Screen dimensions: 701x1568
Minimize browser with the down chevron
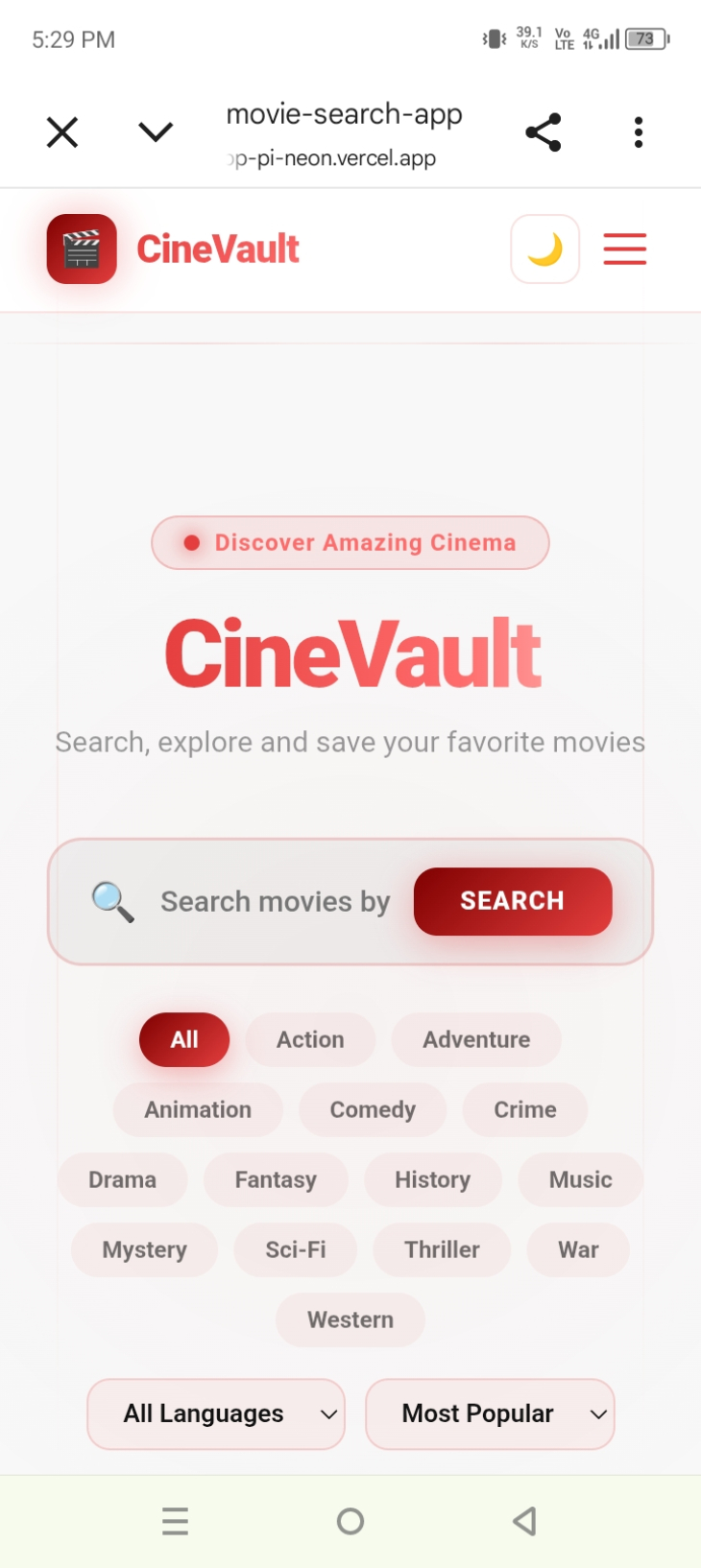coord(156,132)
